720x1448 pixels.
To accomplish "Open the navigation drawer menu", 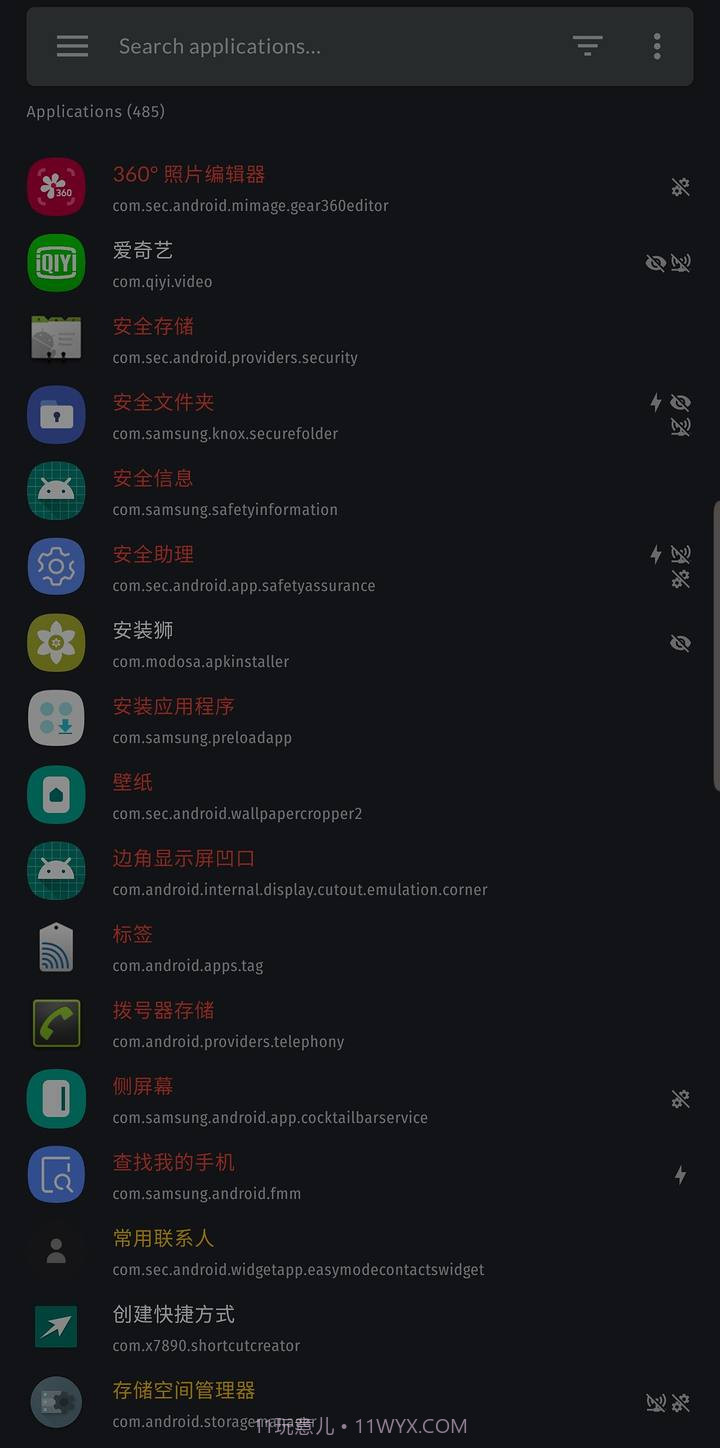I will point(71,46).
